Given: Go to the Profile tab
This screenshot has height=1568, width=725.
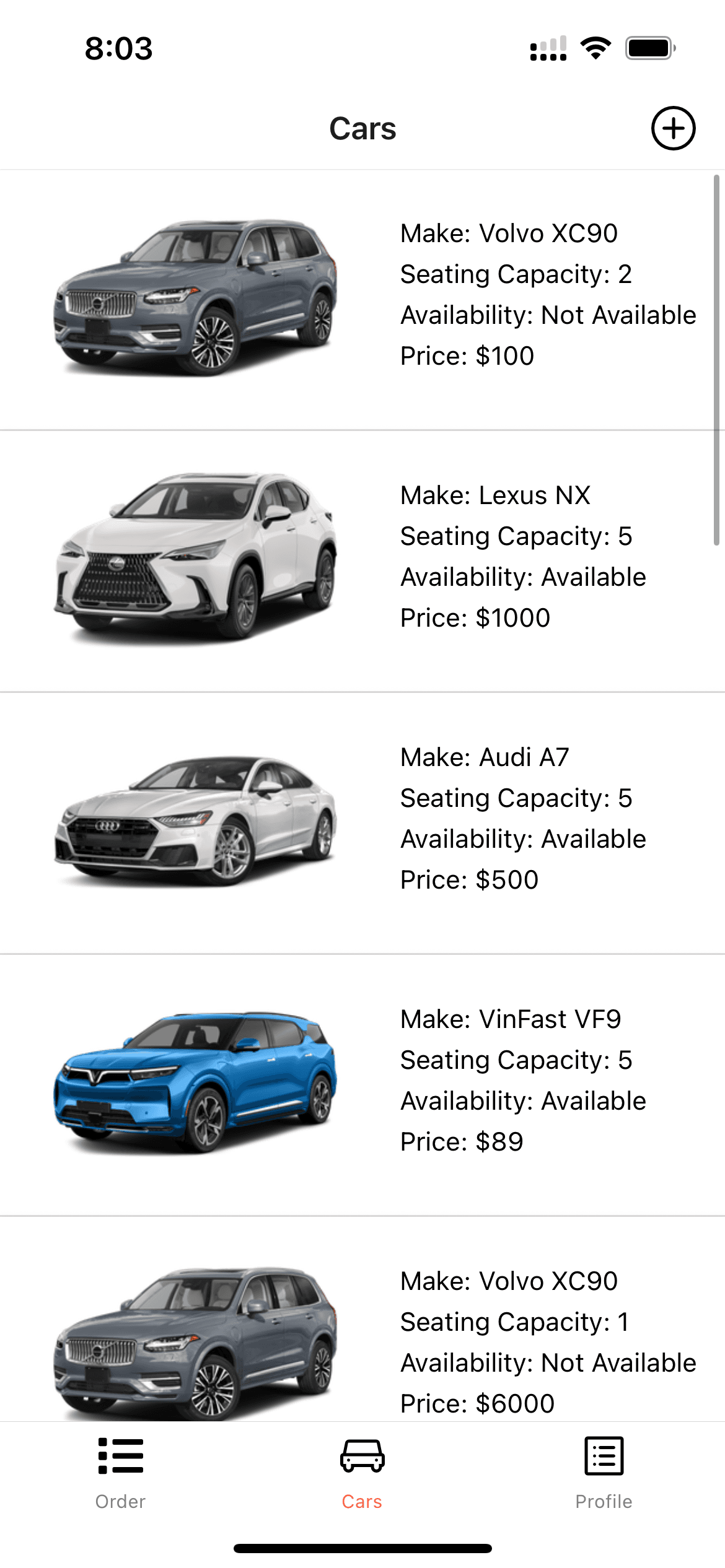Looking at the screenshot, I should (604, 1473).
